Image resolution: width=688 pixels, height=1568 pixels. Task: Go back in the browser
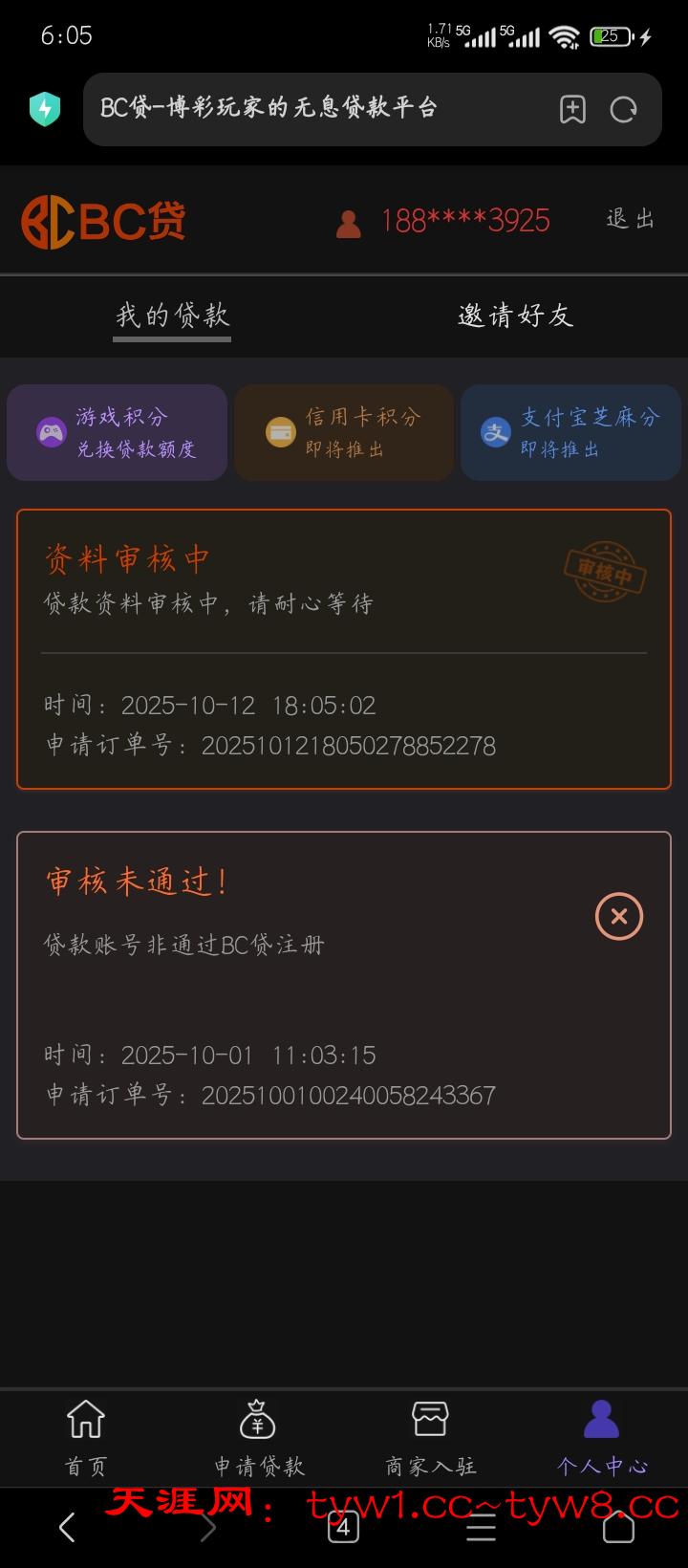(x=67, y=1527)
